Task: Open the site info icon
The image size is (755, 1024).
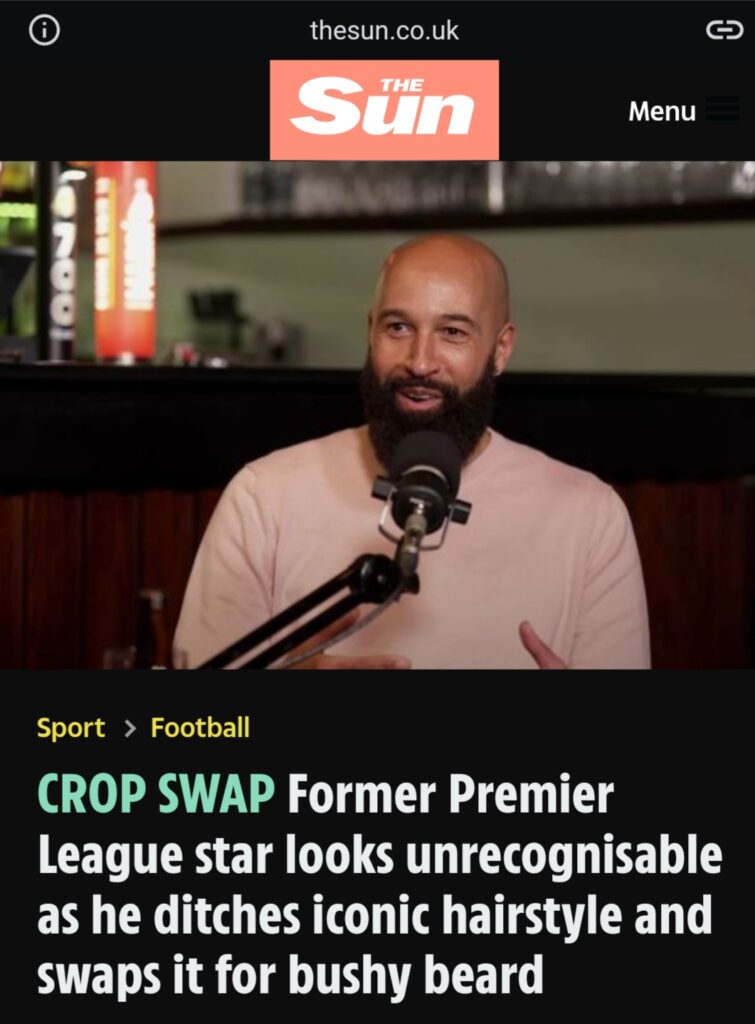Action: (44, 30)
